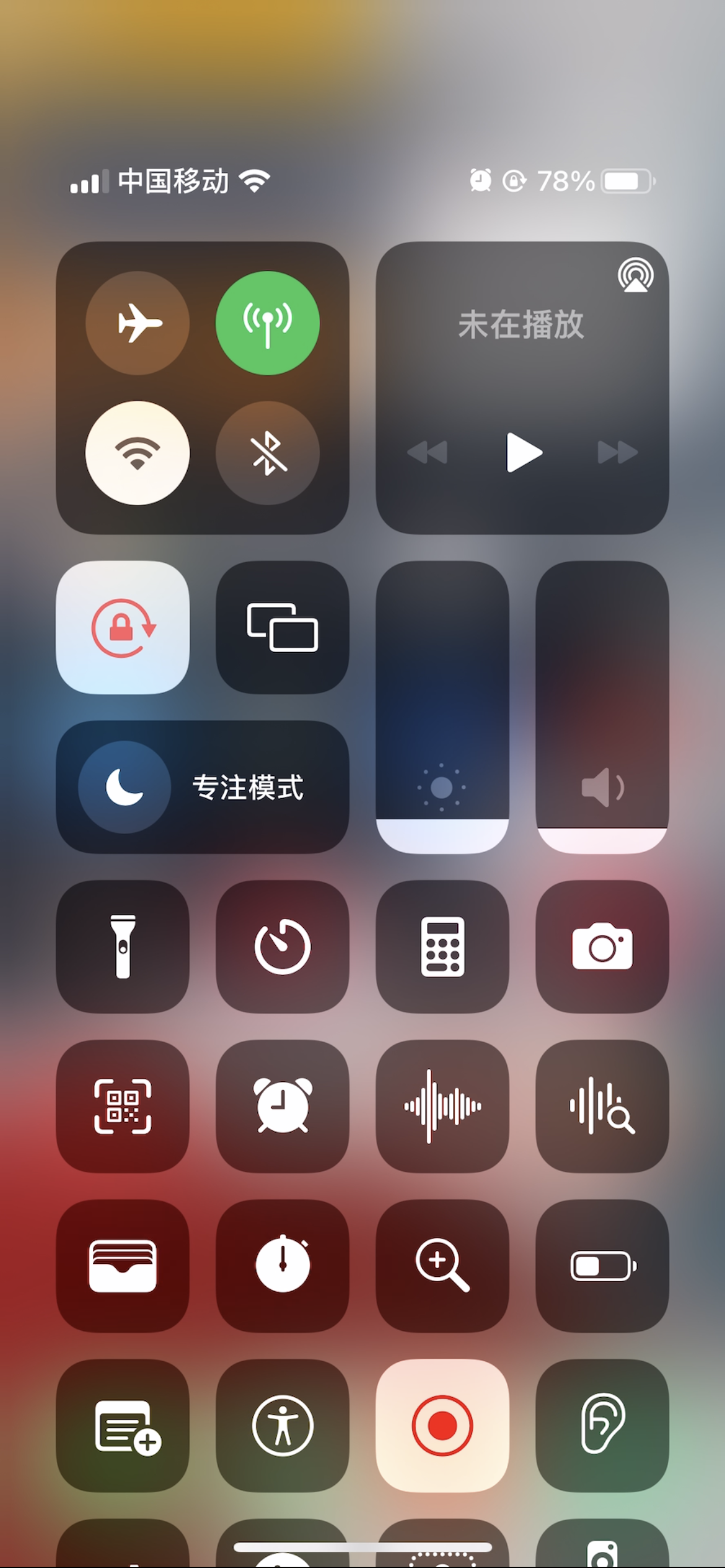Open screen mirroring
The image size is (725, 1568).
[283, 627]
